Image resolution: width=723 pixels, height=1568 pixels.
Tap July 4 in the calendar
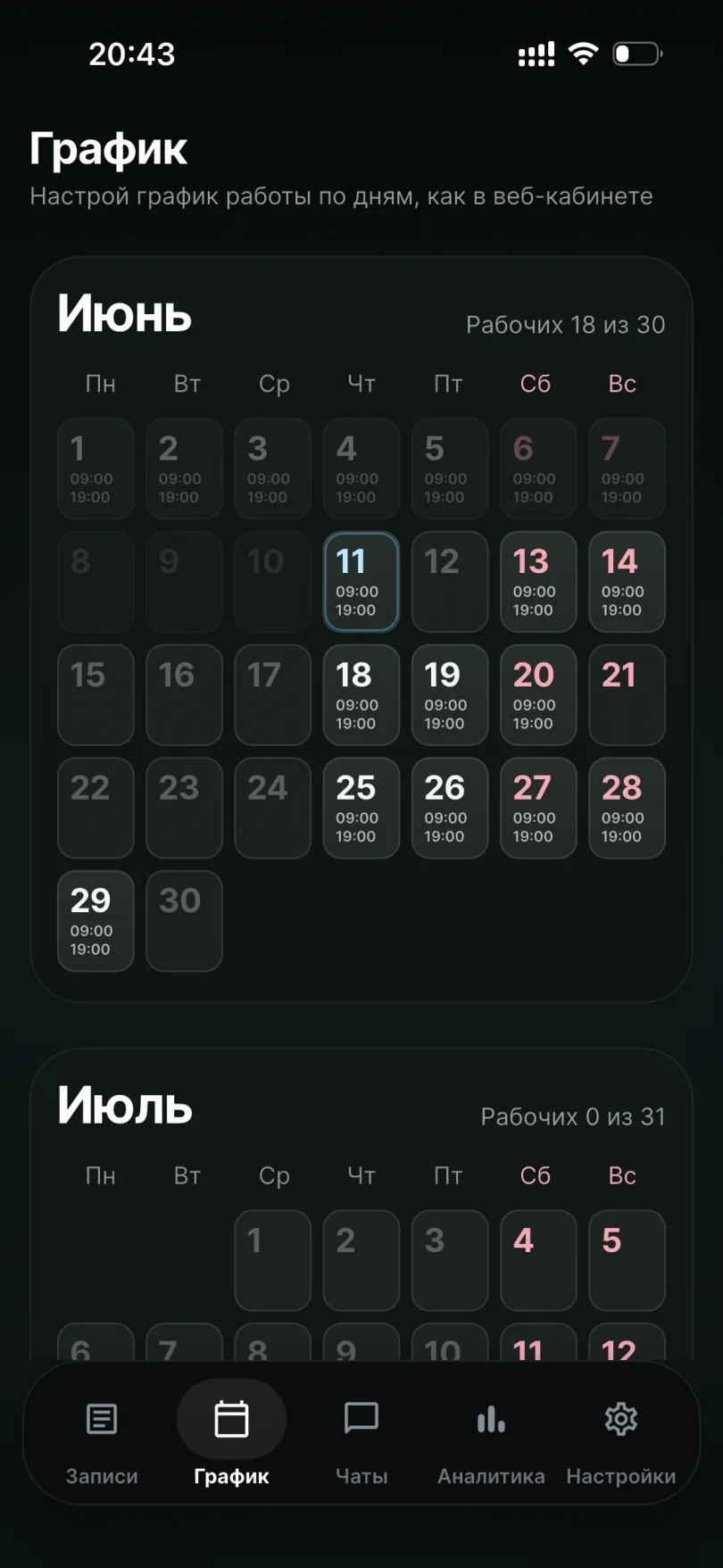point(538,1261)
